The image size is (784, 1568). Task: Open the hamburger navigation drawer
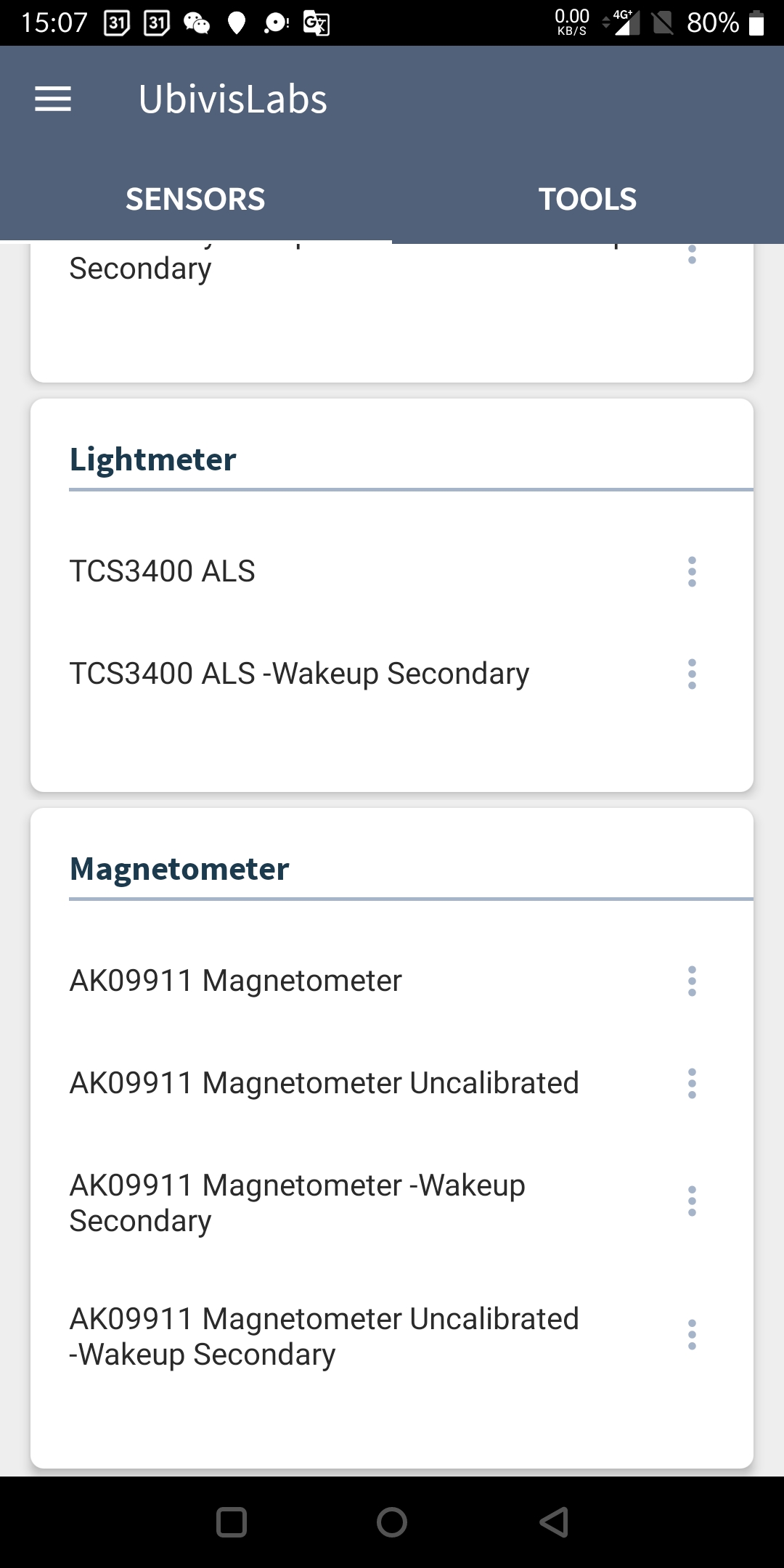tap(53, 99)
